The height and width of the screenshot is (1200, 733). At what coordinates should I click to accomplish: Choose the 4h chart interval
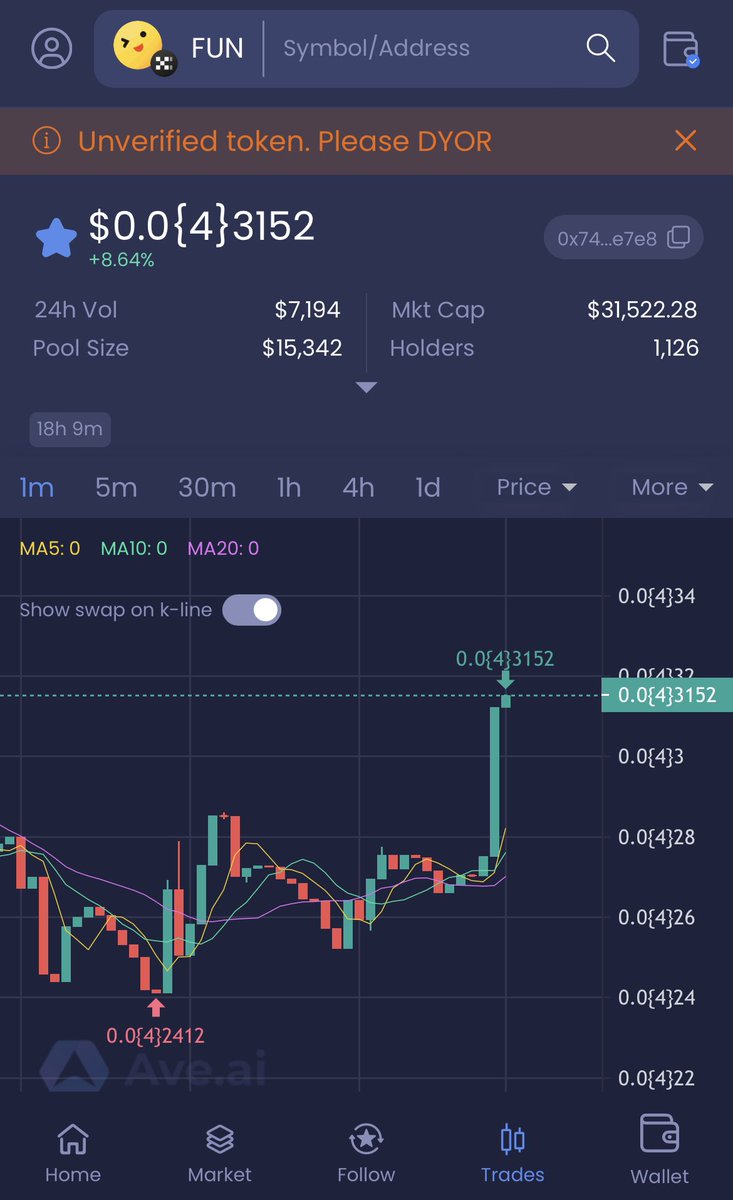coord(358,487)
